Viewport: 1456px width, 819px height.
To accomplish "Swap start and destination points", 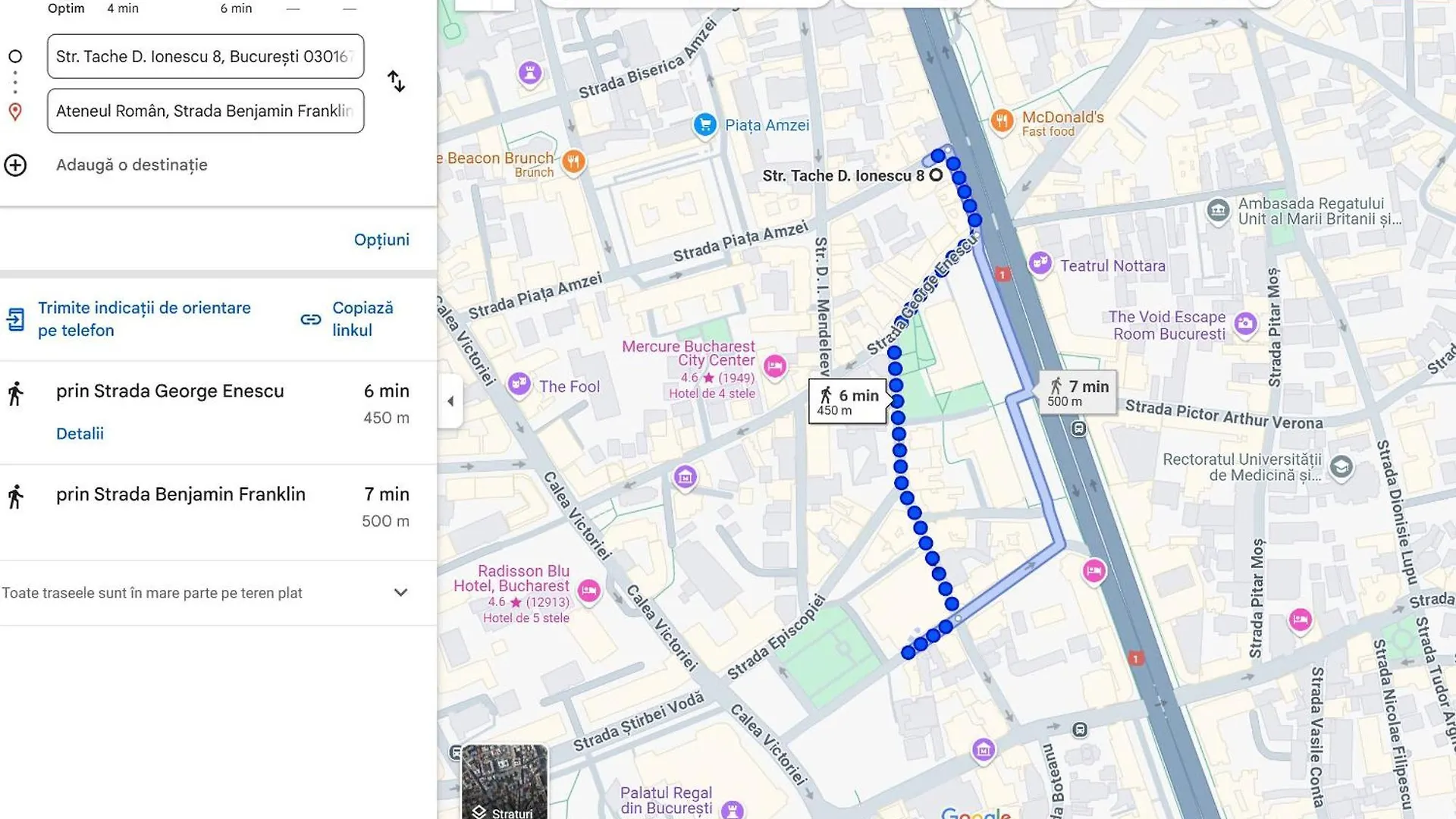I will pyautogui.click(x=396, y=81).
